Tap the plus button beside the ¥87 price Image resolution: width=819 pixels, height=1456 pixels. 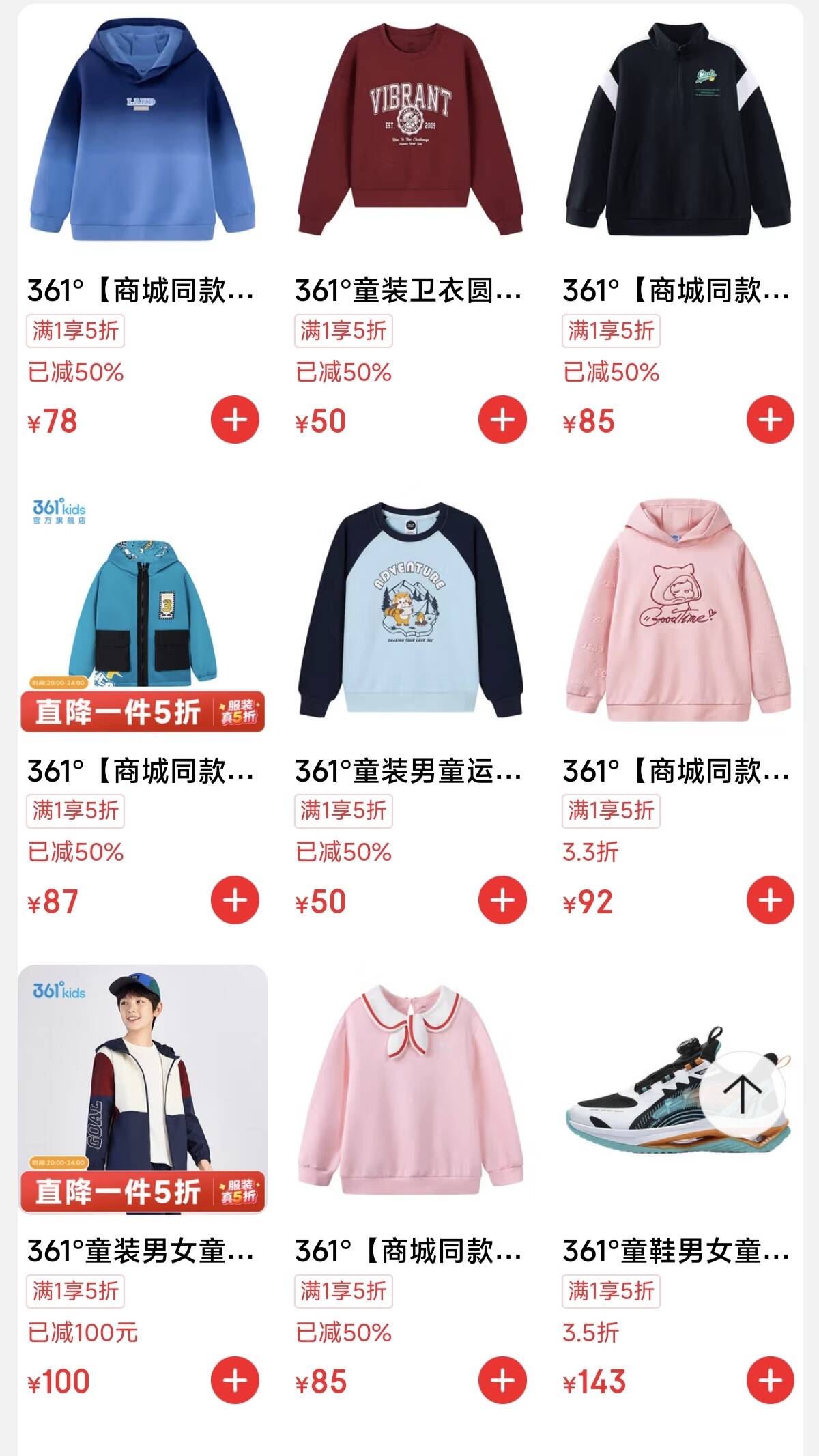(235, 900)
